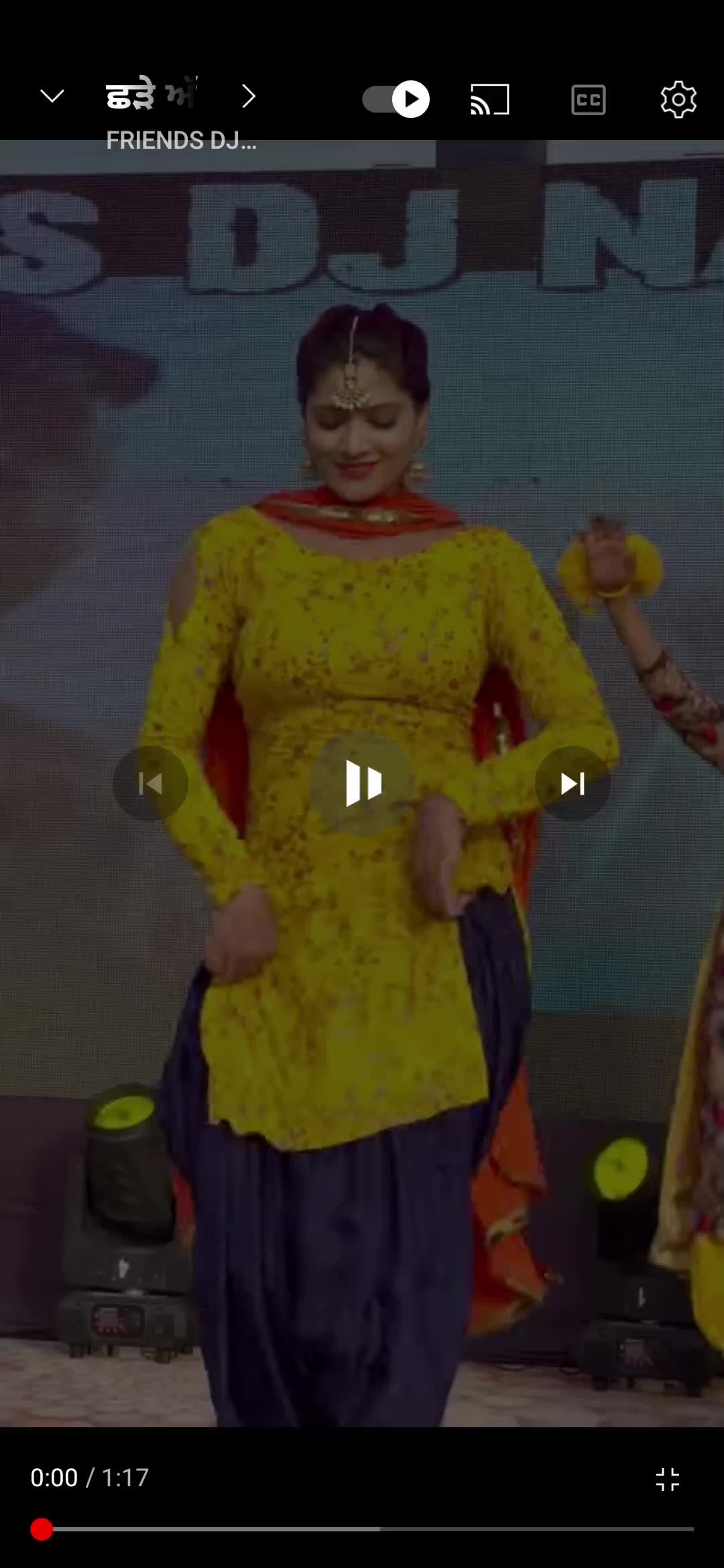
Task: Minimize the video player with the down chevron
Action: click(x=52, y=97)
